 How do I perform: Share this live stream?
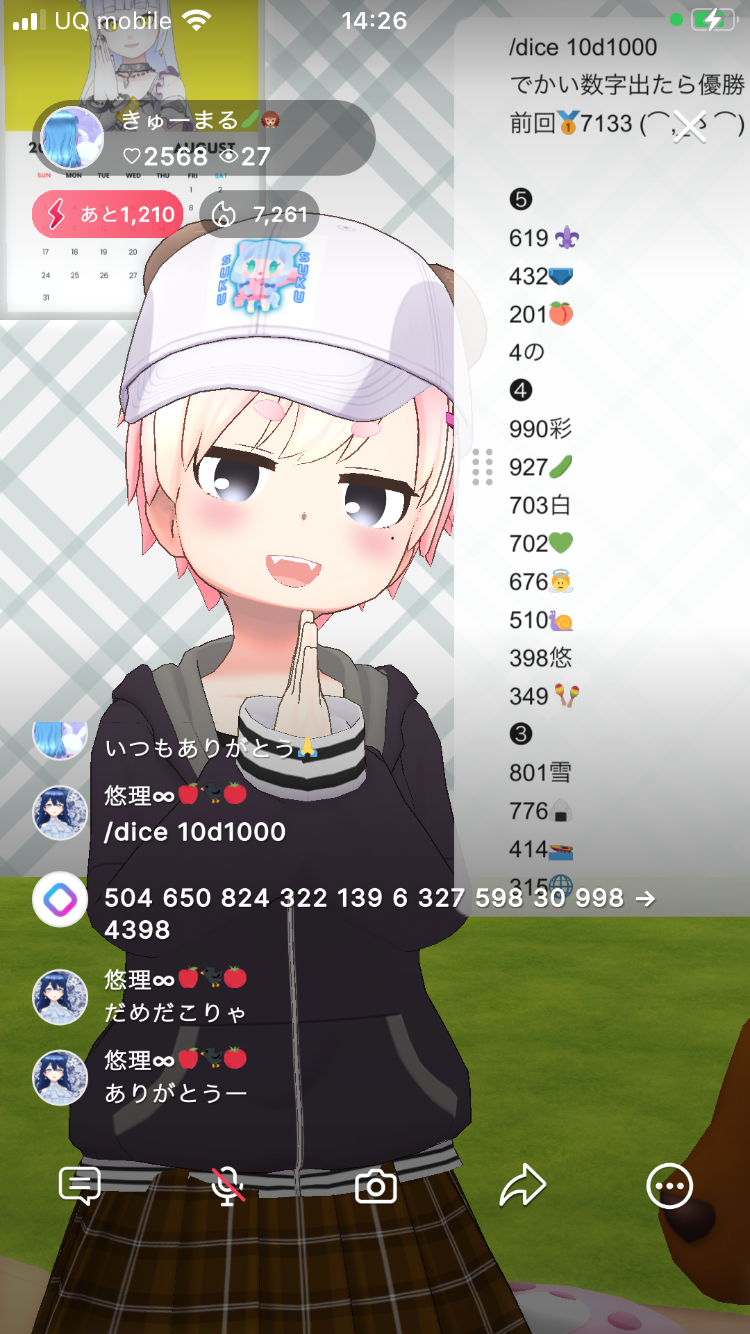tap(522, 1186)
